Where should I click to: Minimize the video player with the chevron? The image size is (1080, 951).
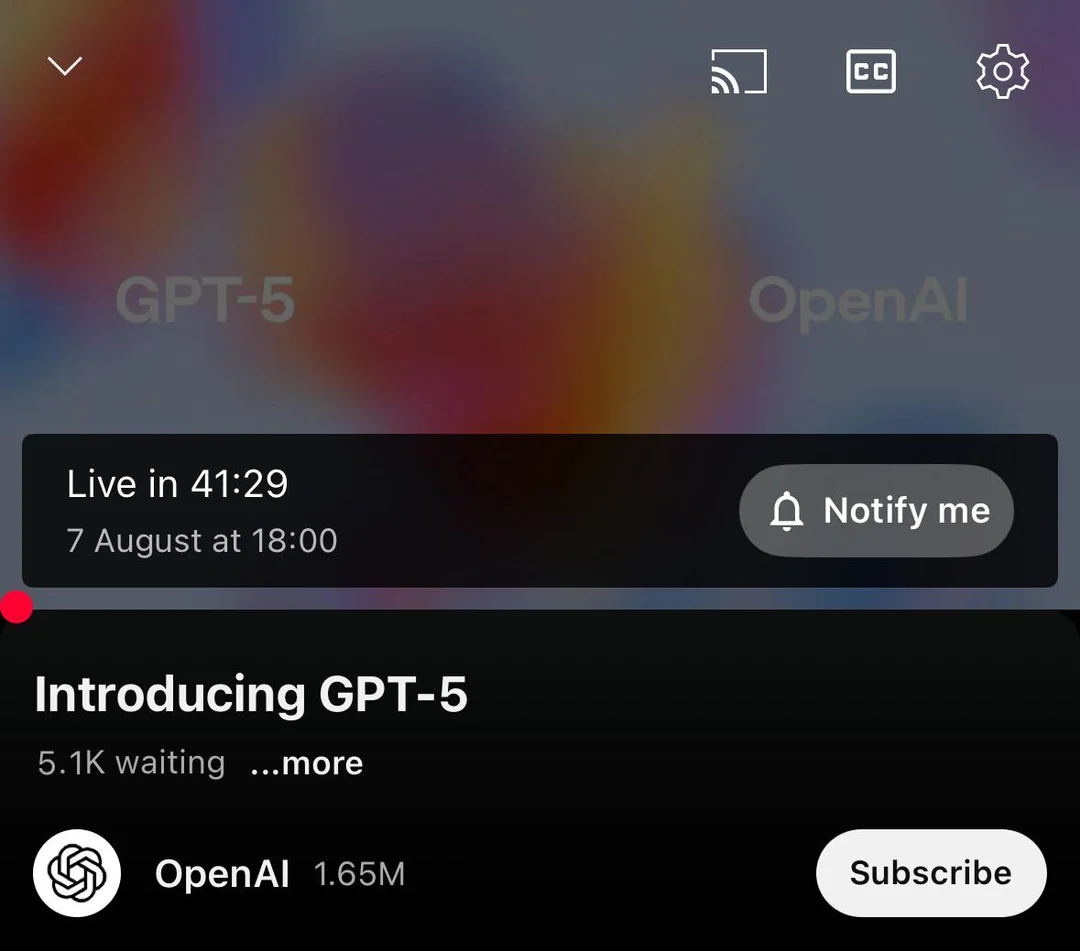tap(65, 67)
